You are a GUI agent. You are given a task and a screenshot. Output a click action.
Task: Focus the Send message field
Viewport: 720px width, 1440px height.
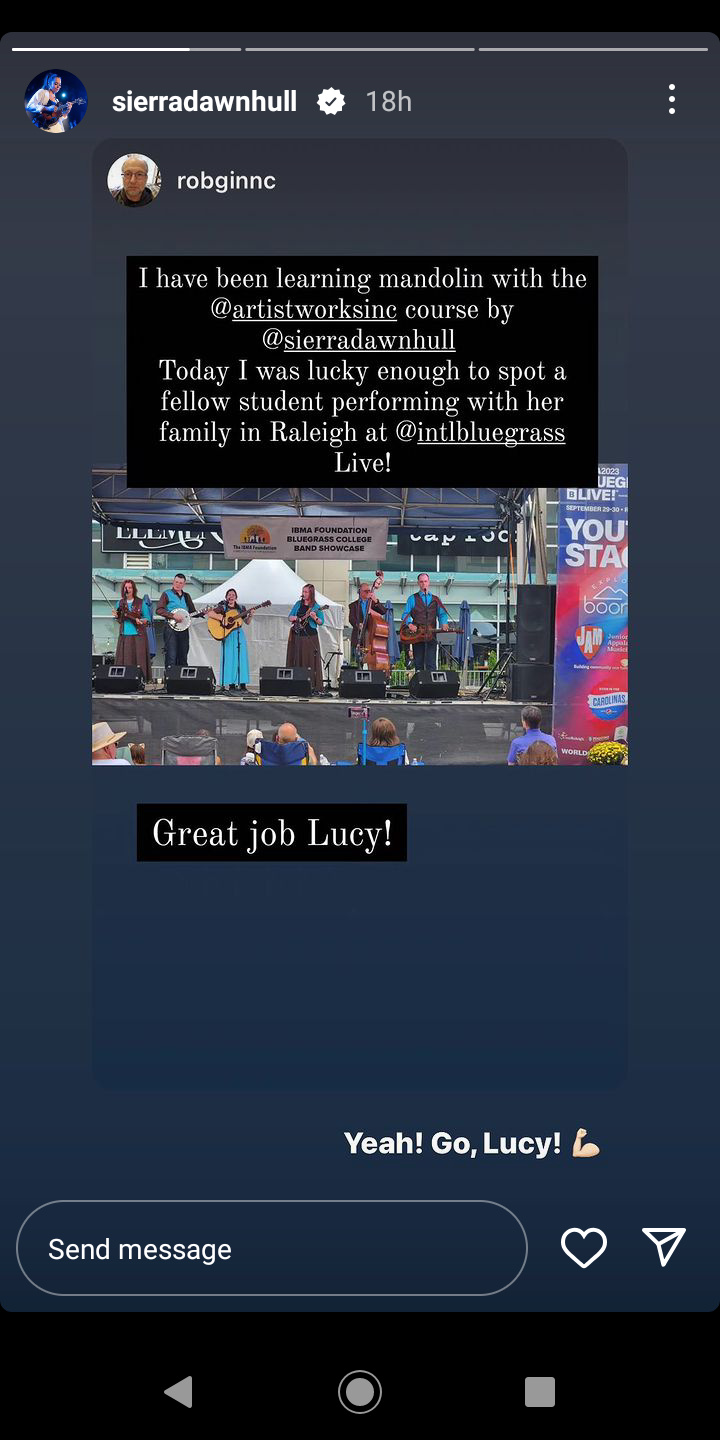click(x=271, y=1248)
